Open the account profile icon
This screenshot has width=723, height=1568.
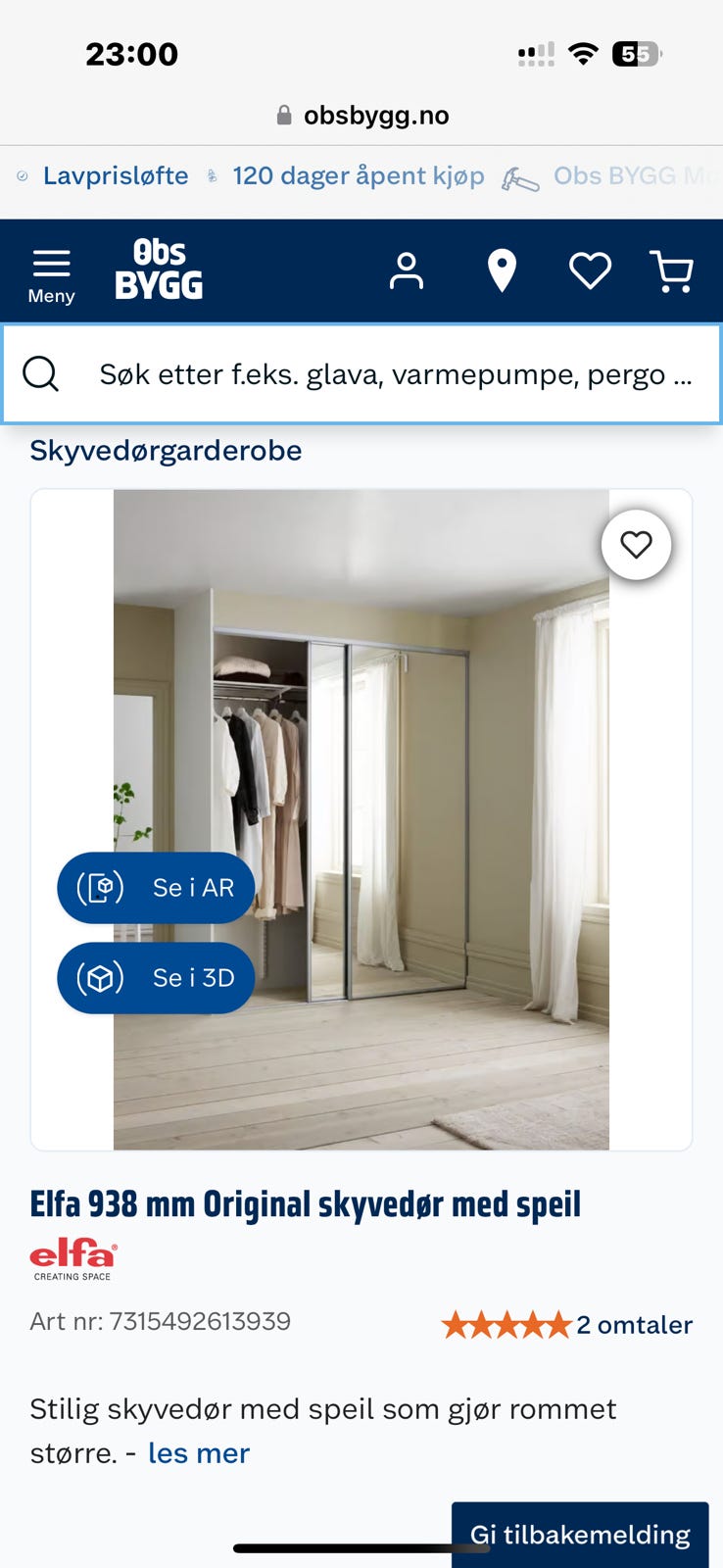click(406, 270)
